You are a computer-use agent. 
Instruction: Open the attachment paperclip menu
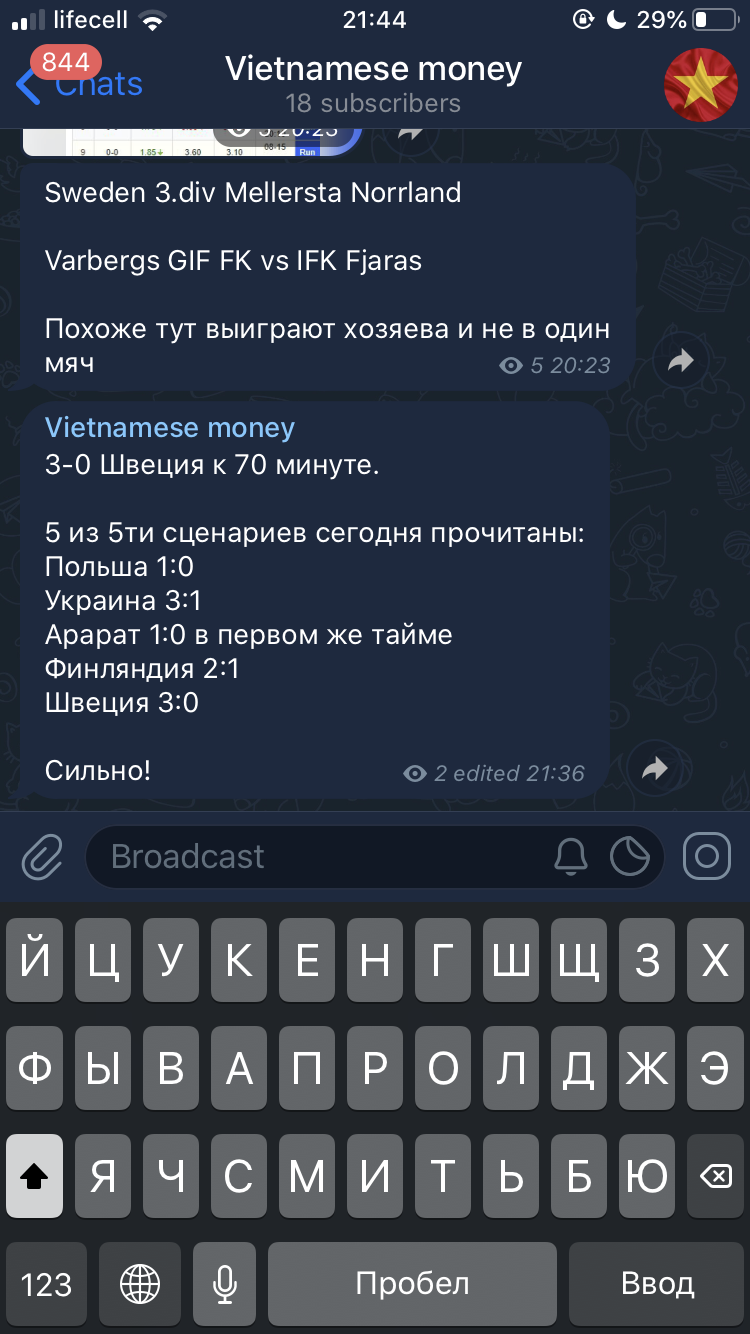coord(43,857)
